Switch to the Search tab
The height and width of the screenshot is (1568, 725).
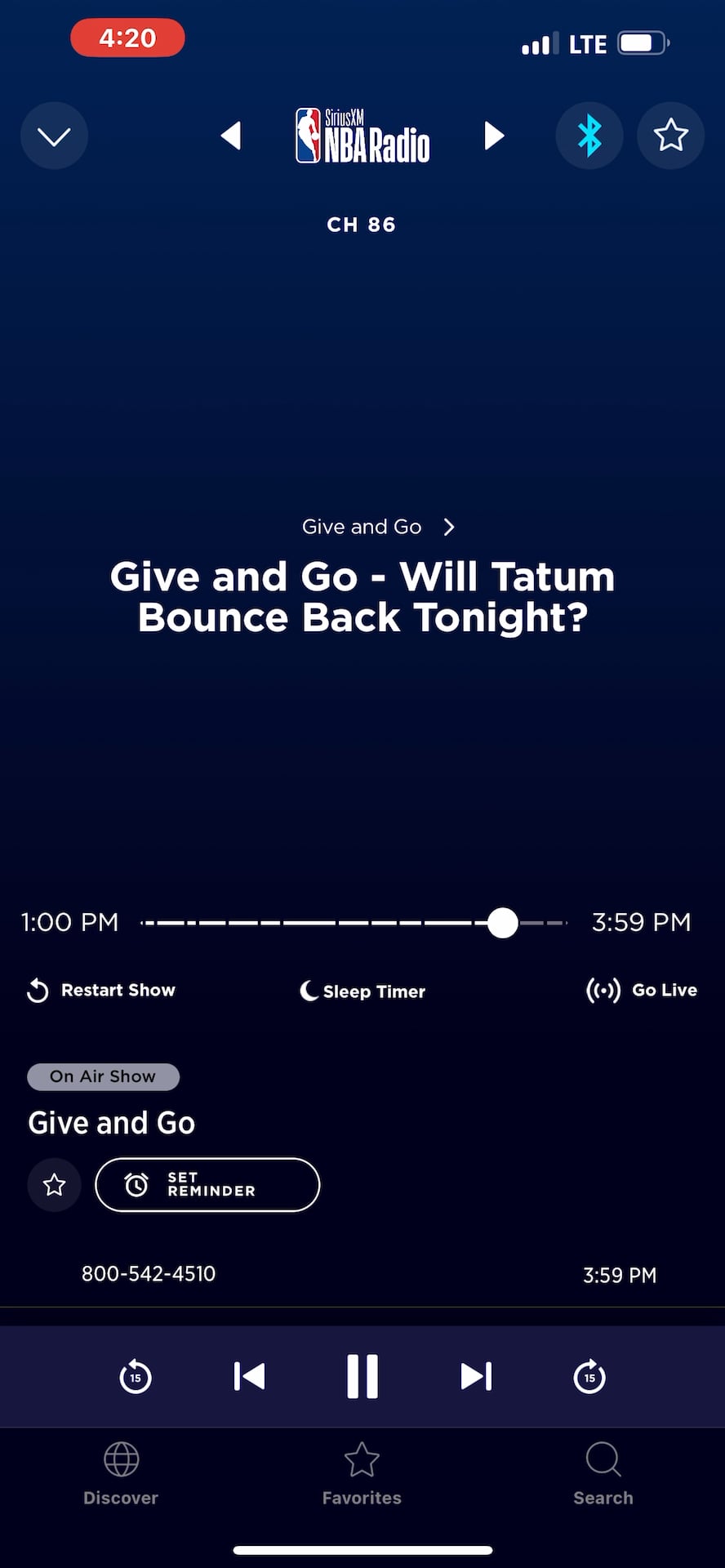pyautogui.click(x=603, y=1472)
